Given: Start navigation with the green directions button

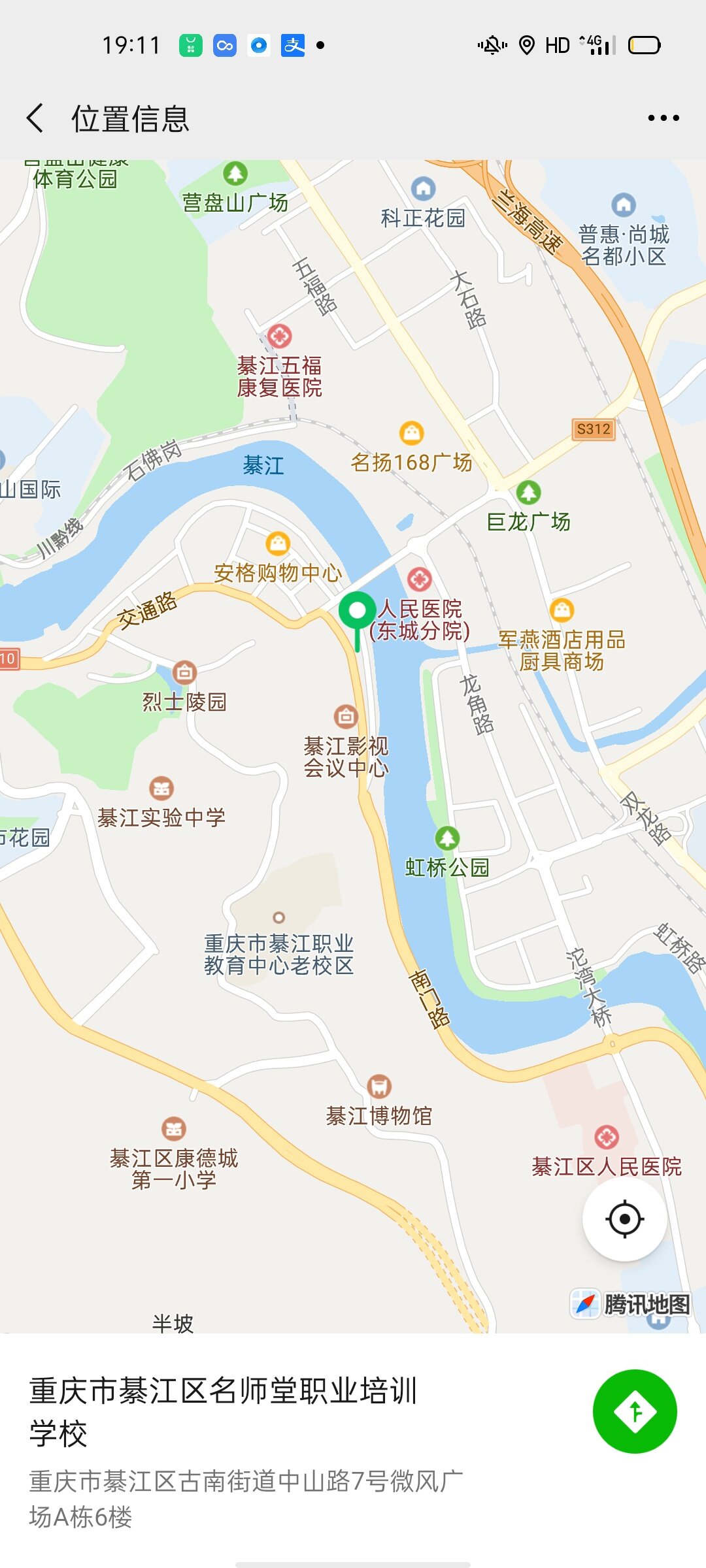Looking at the screenshot, I should [635, 1411].
